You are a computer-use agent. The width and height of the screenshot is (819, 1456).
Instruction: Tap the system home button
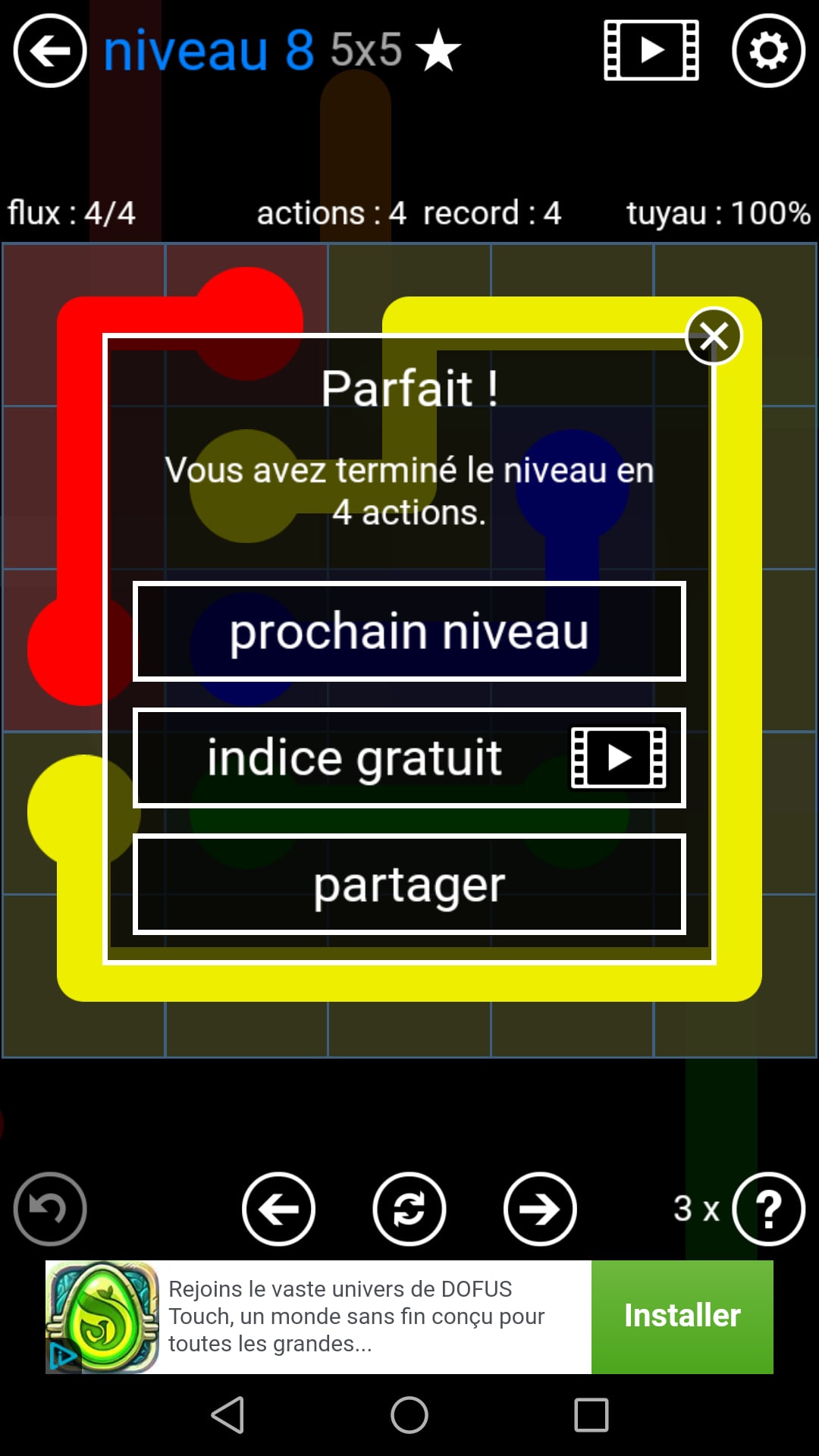click(x=409, y=1415)
